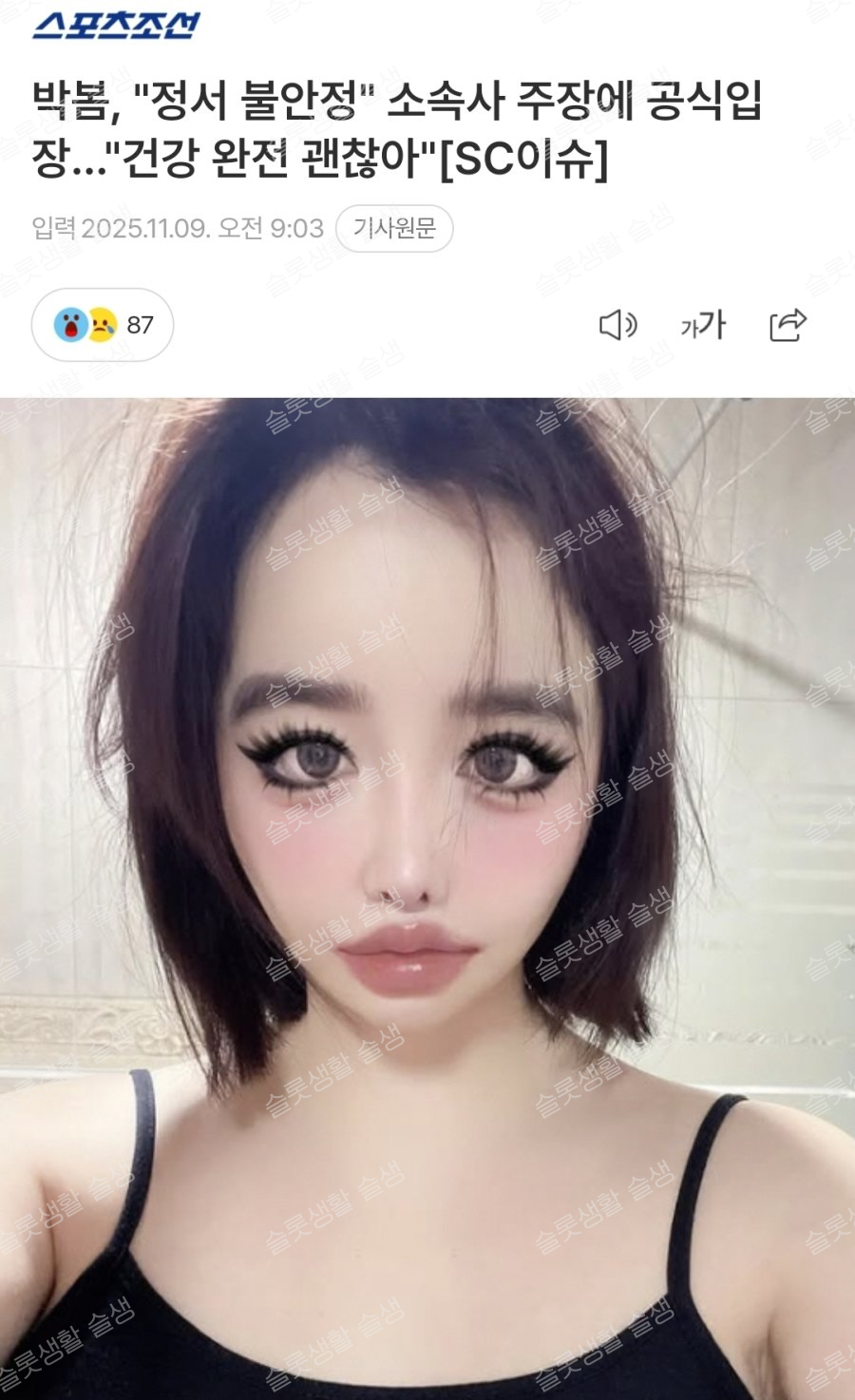Listen to the article with the speaker icon
The image size is (855, 1400).
tap(617, 326)
